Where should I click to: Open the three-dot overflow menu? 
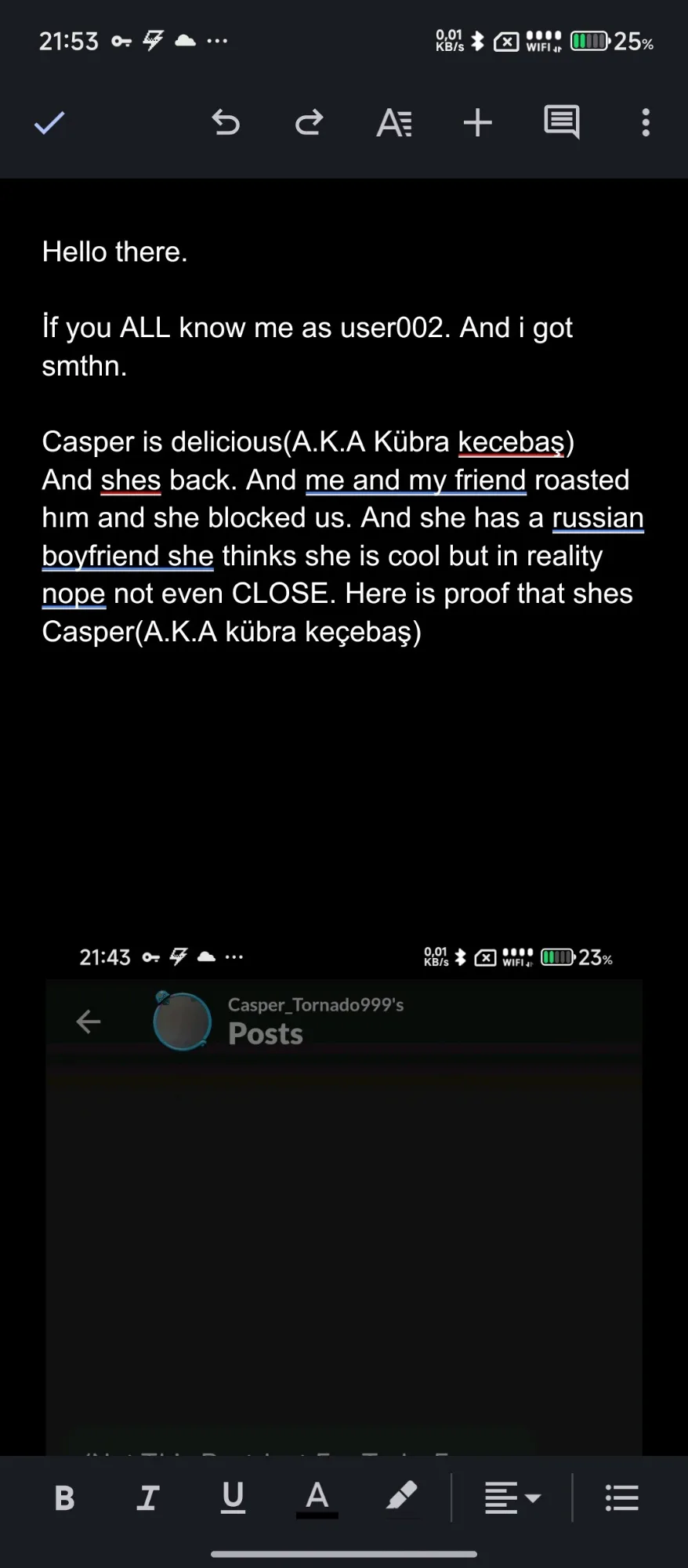point(646,123)
